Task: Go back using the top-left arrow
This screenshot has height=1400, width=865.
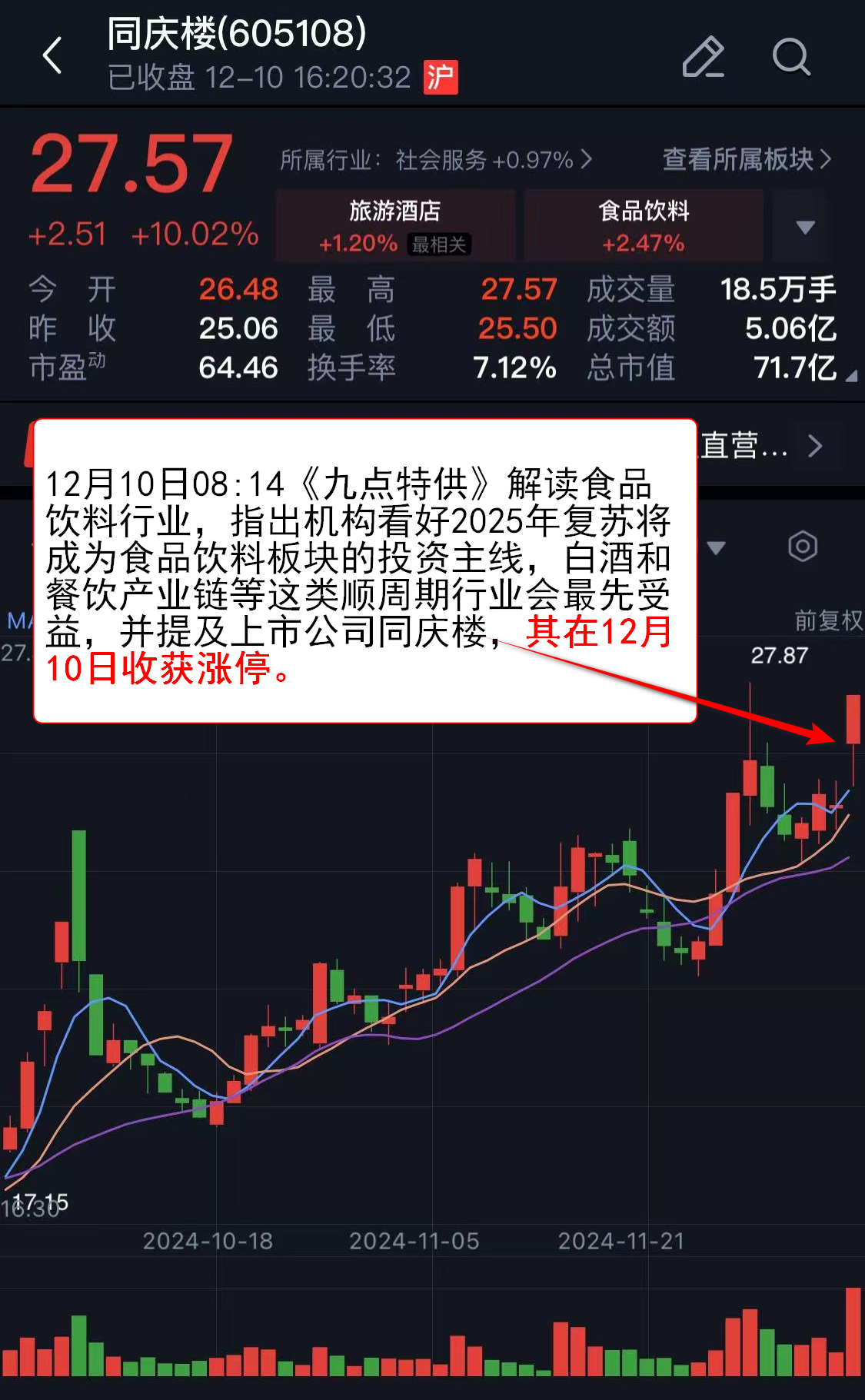Action: (x=52, y=56)
